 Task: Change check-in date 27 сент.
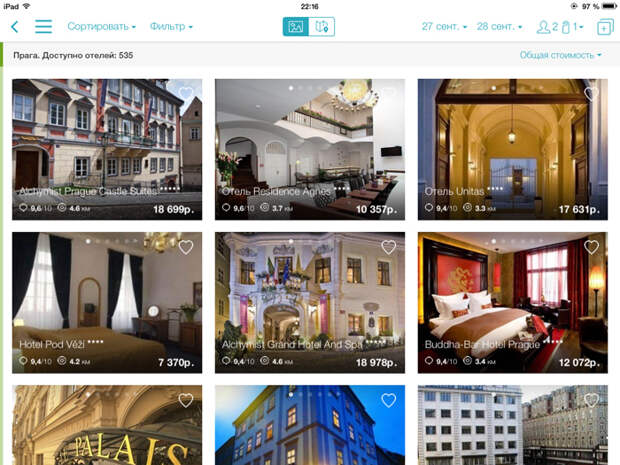point(445,27)
